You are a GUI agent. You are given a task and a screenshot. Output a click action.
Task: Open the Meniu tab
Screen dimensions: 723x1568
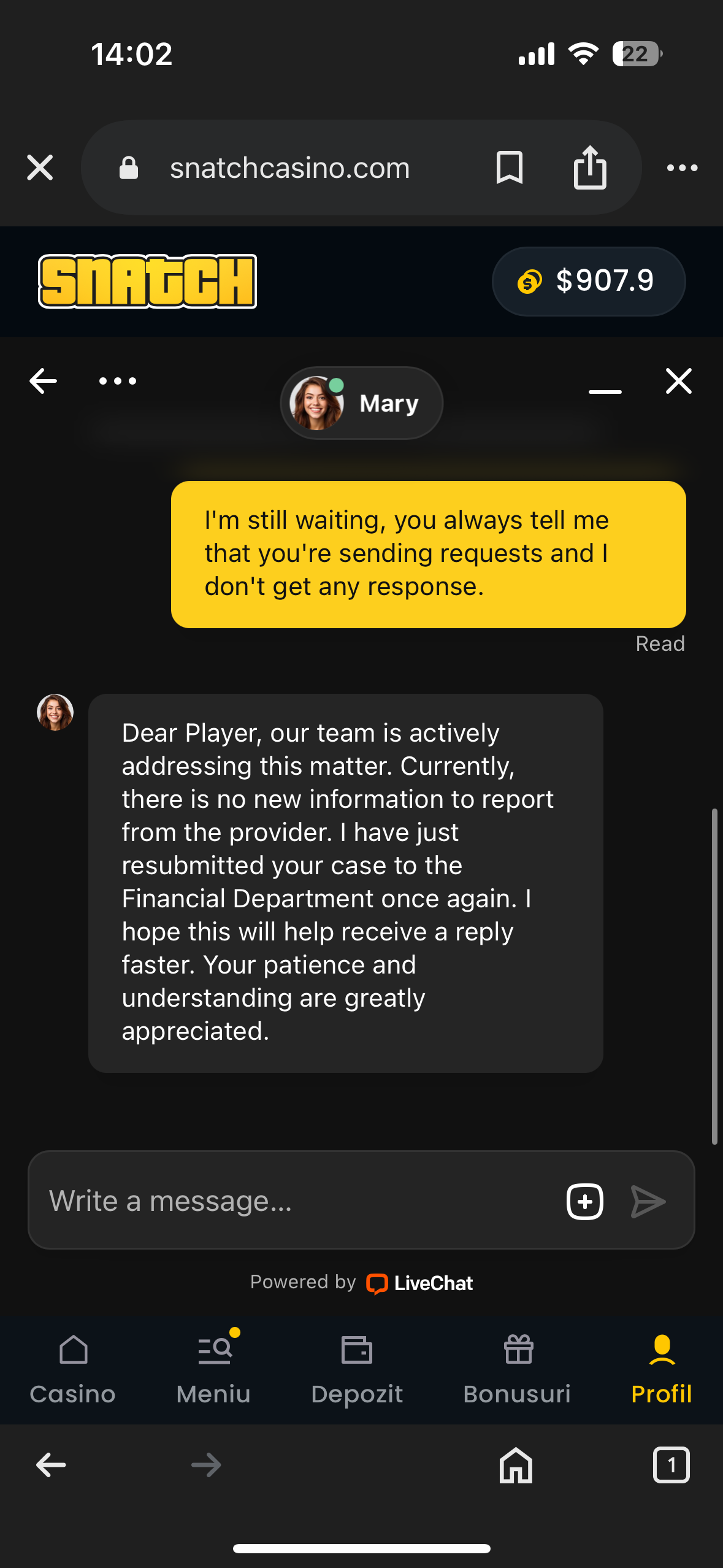click(x=214, y=1369)
